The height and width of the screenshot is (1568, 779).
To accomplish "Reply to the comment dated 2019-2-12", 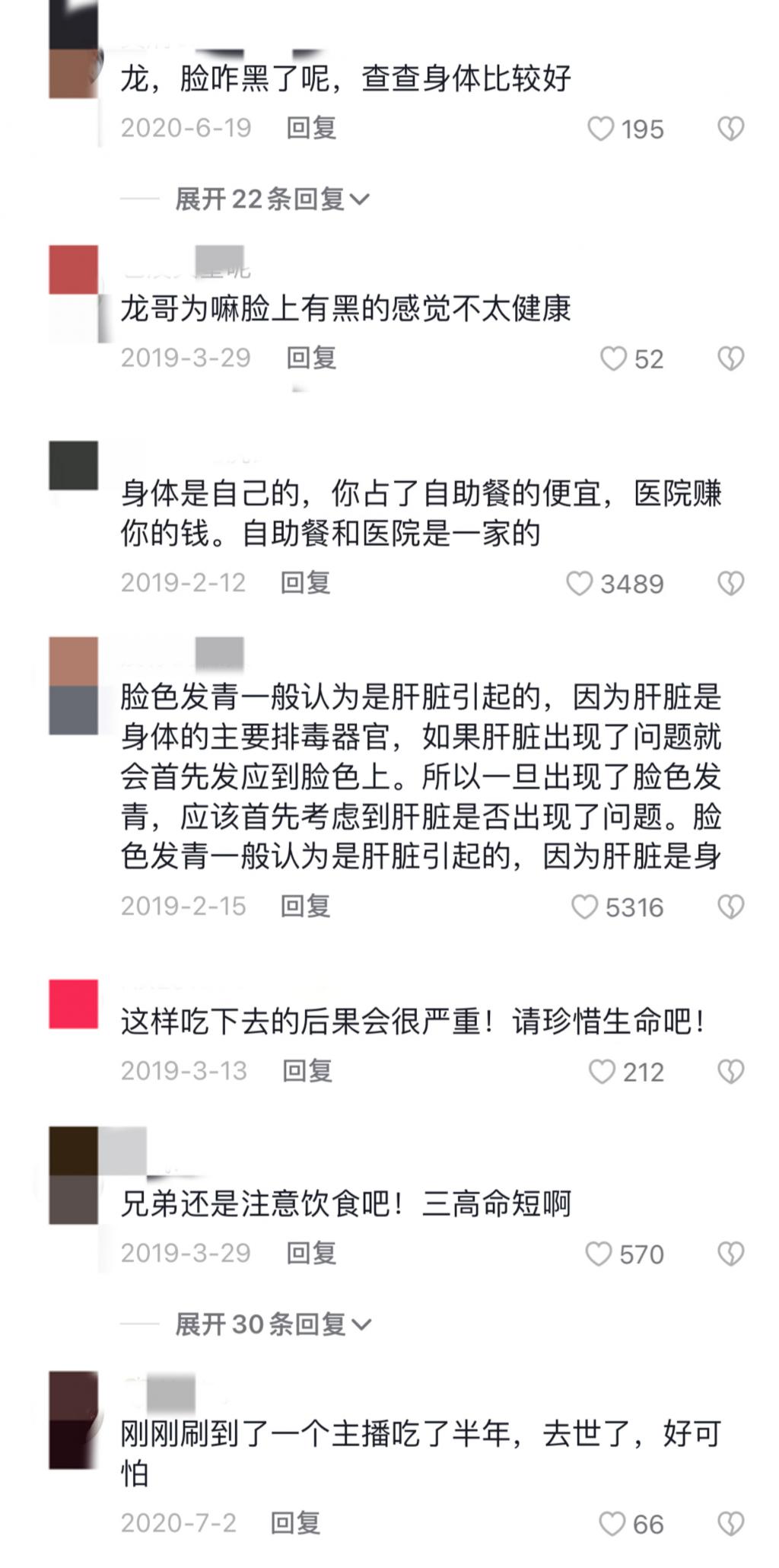I will [x=305, y=583].
